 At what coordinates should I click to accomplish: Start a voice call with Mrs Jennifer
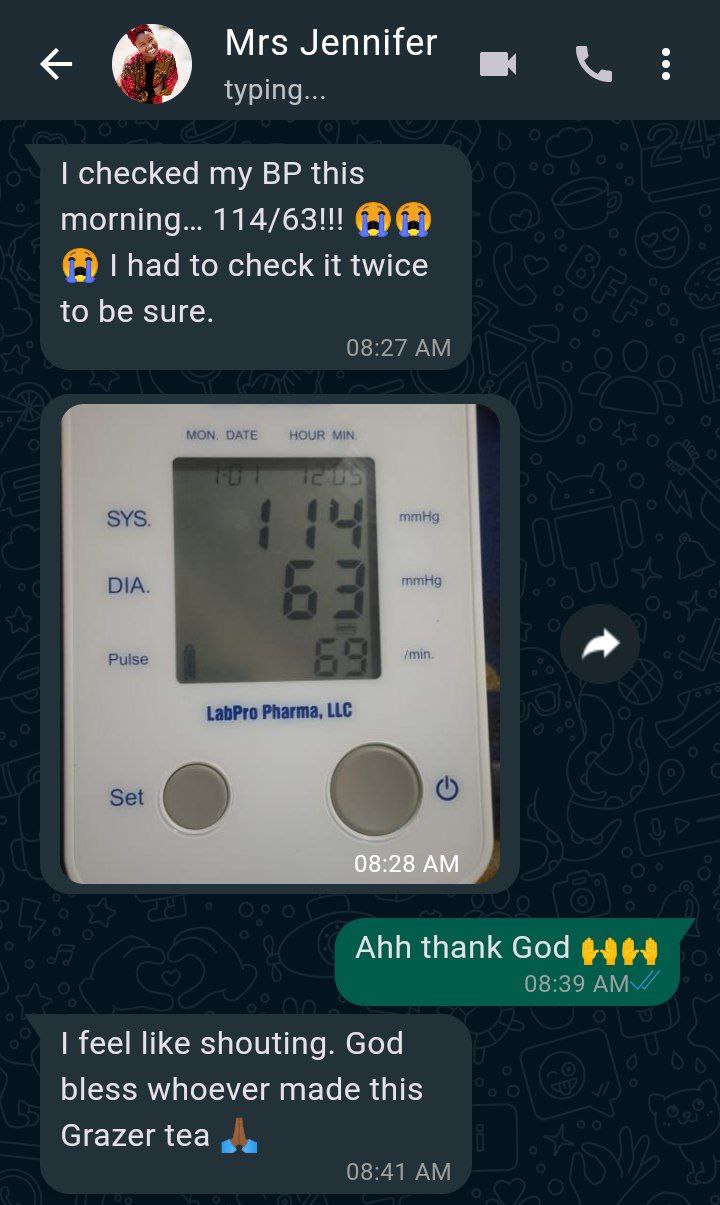coord(593,65)
